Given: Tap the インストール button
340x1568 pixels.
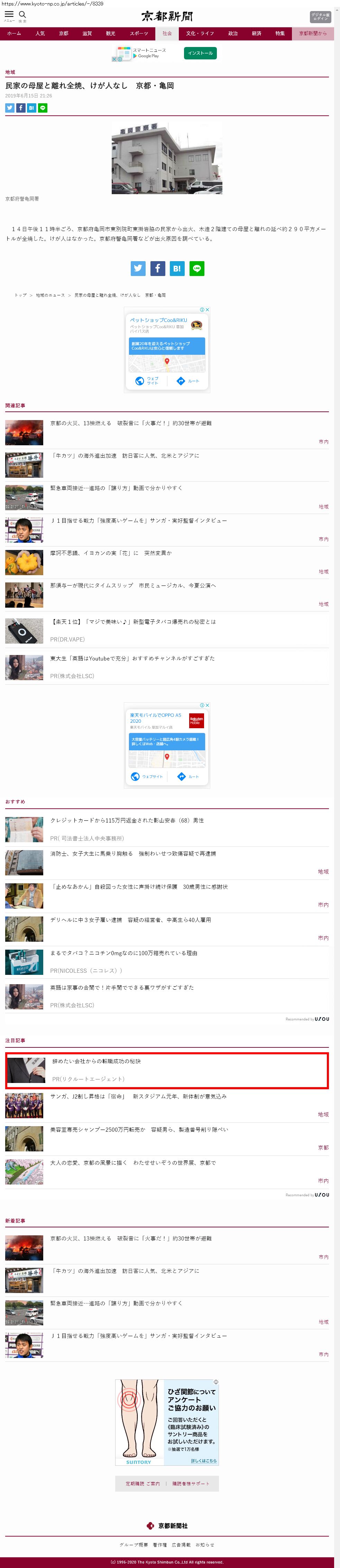Looking at the screenshot, I should tap(200, 53).
